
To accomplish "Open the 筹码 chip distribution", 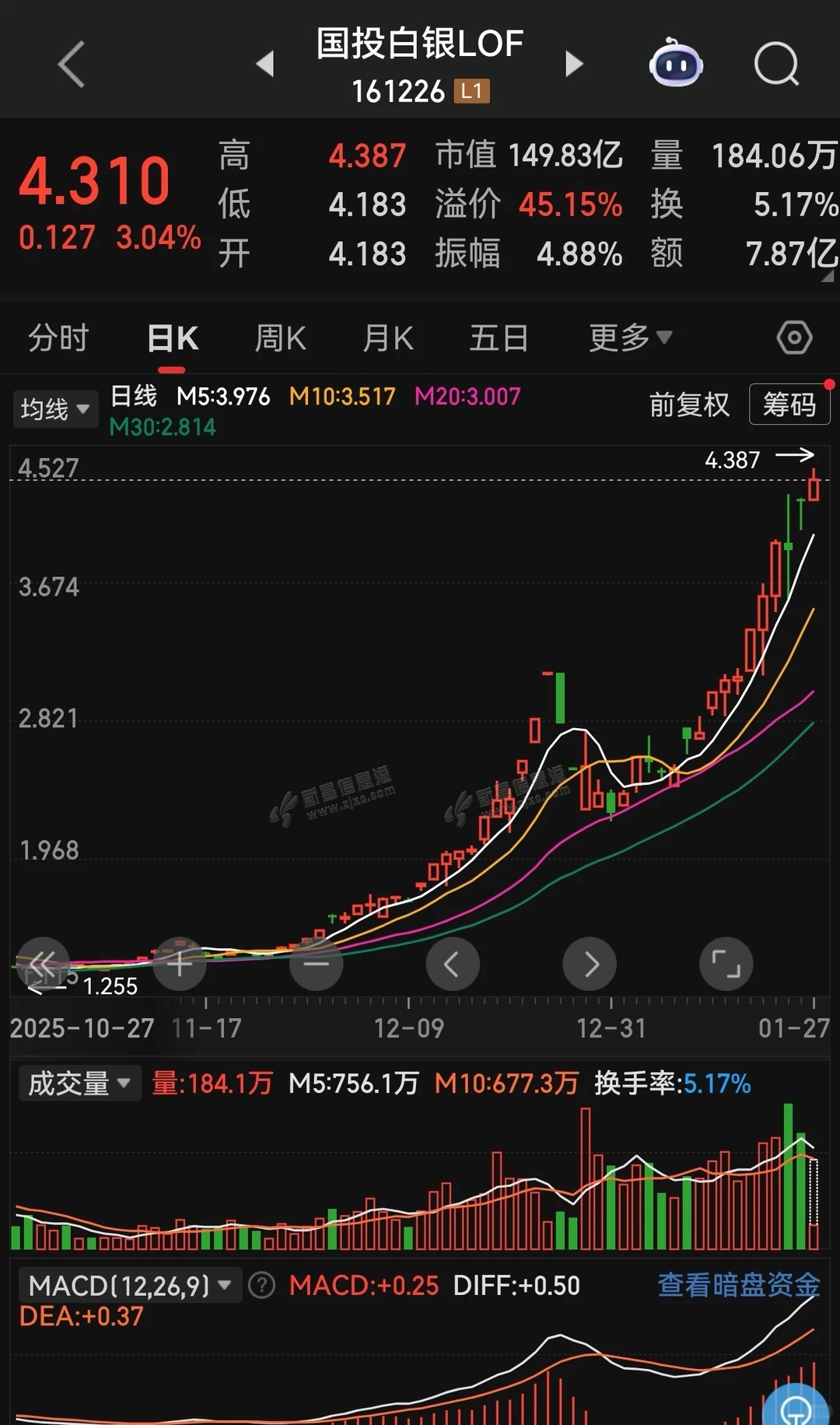I will [789, 404].
